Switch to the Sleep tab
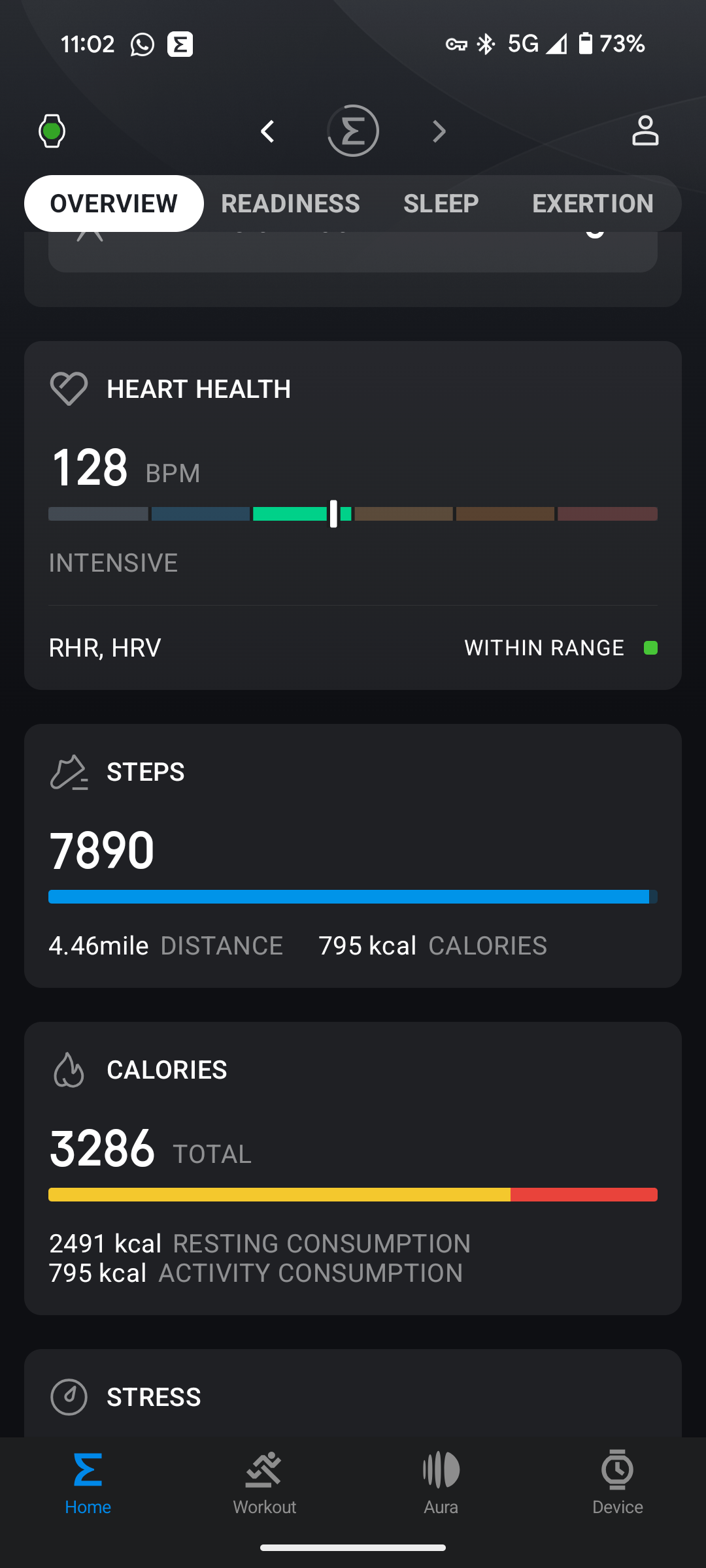Viewport: 706px width, 1568px height. tap(441, 204)
